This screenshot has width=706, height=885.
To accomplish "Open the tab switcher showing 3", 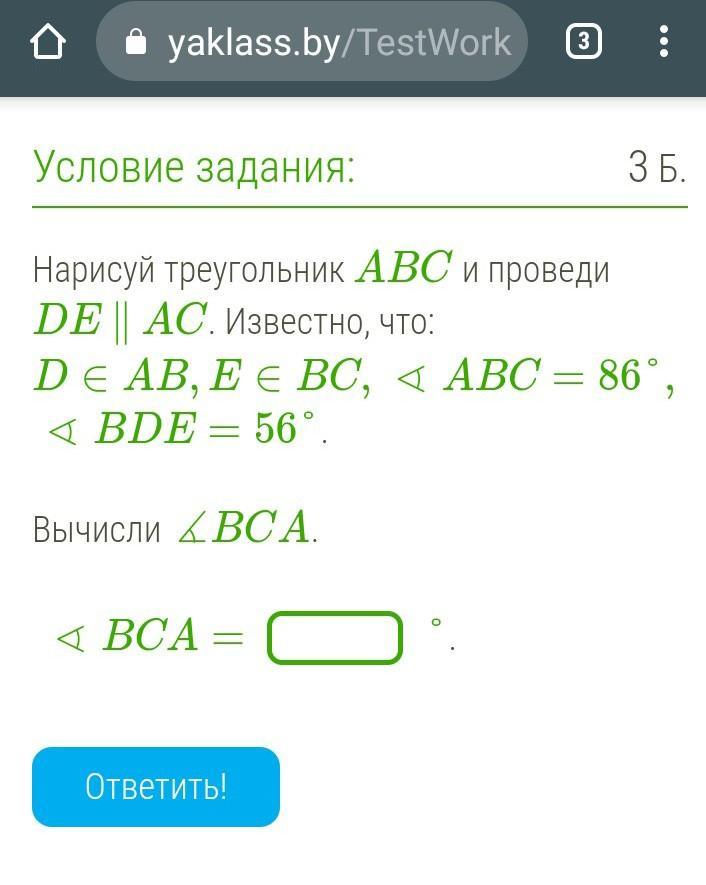I will click(584, 41).
